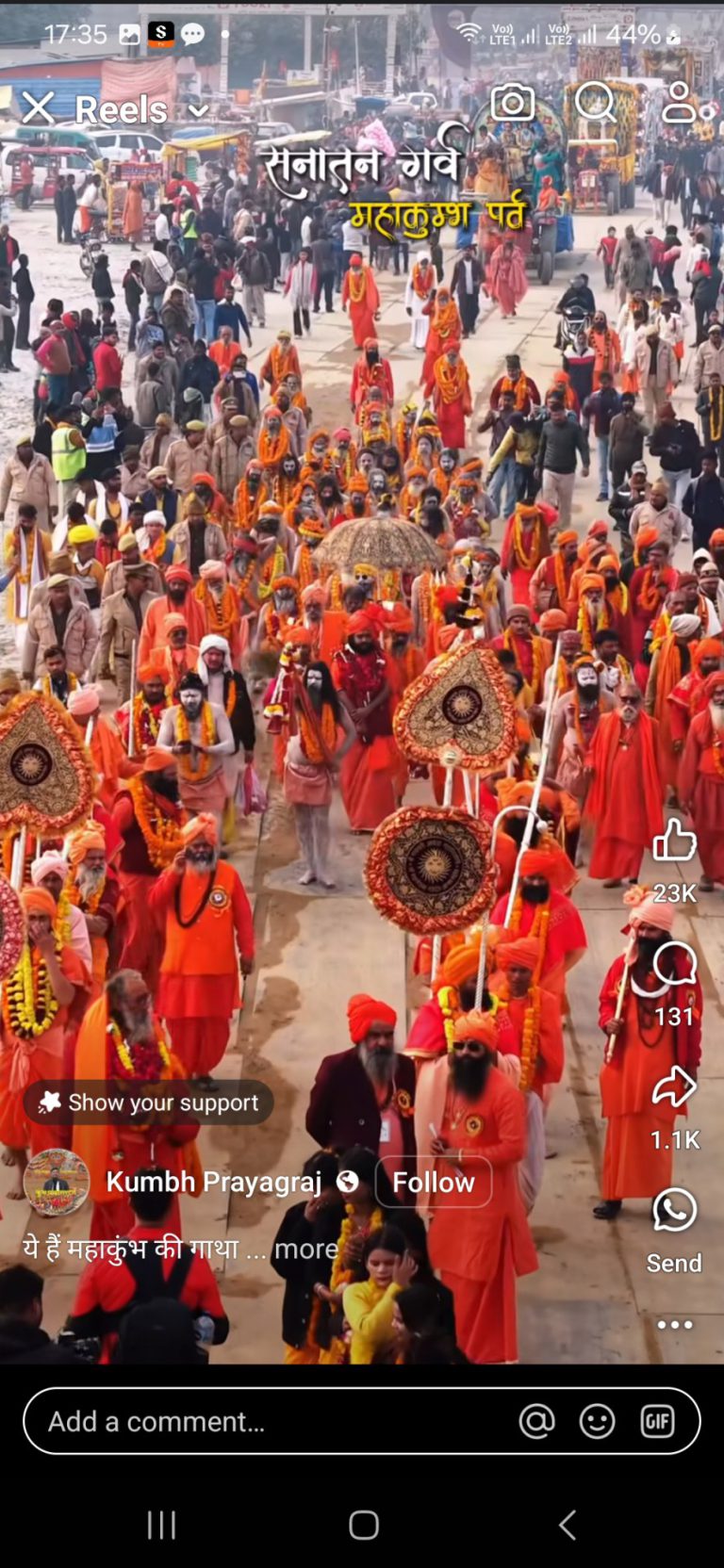Mention someone using the @ icon
Viewport: 724px width, 1568px height.
536,1421
